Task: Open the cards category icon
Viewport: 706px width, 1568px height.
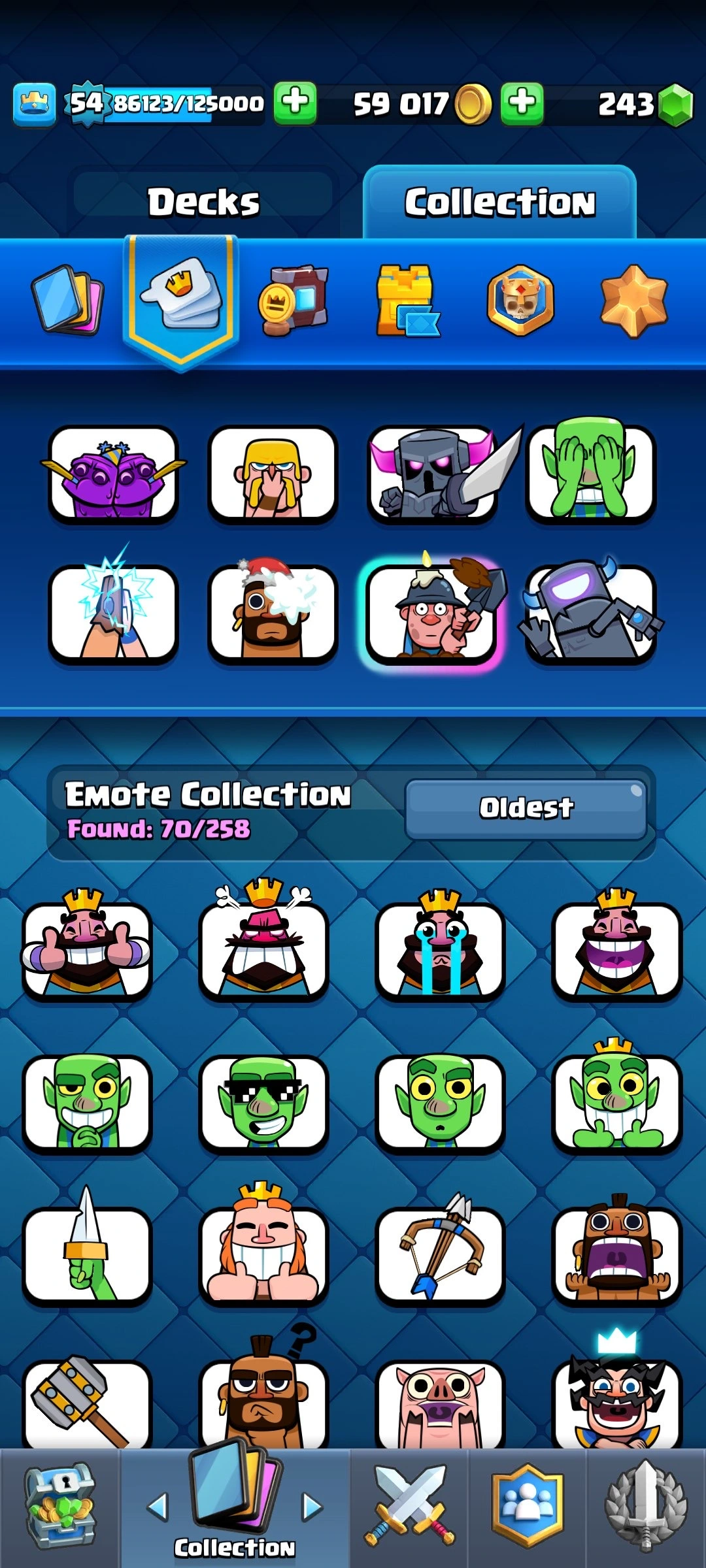Action: tap(67, 301)
